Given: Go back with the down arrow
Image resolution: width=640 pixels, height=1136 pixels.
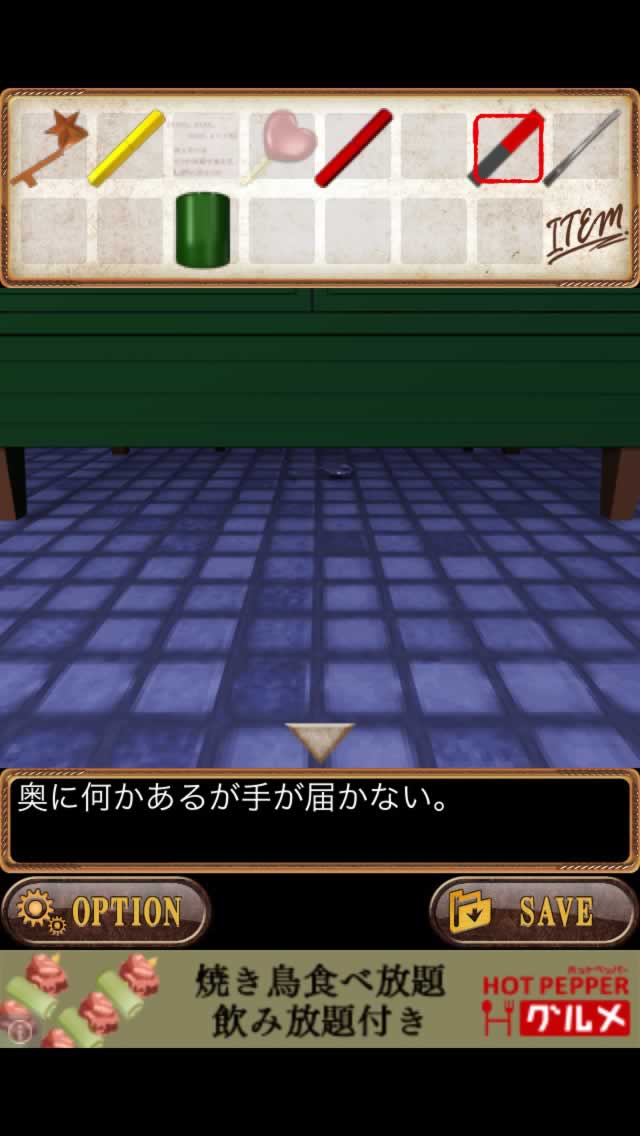Looking at the screenshot, I should [x=320, y=742].
